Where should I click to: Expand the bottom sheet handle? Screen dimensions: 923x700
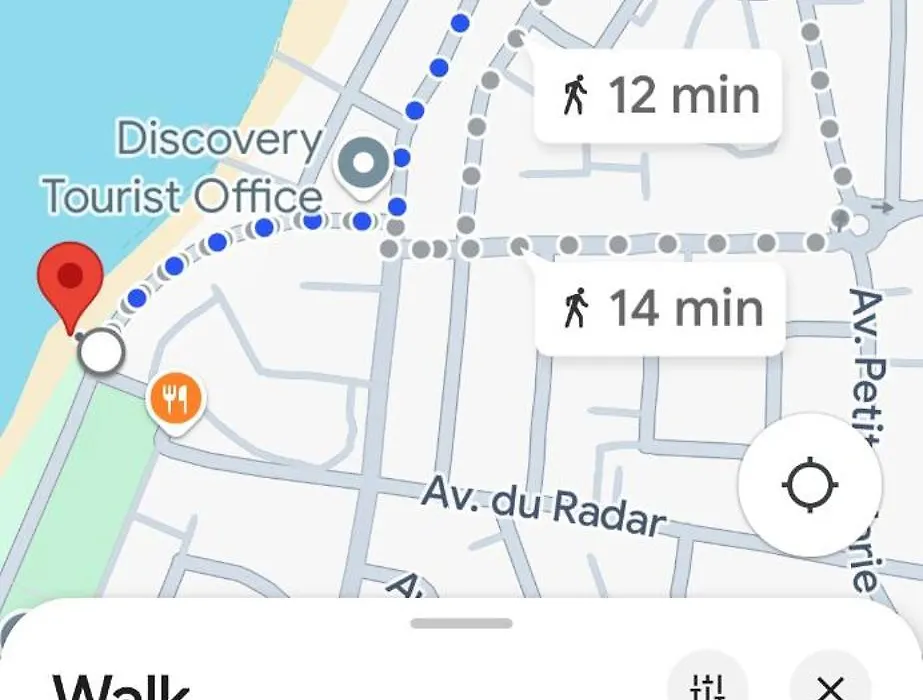[x=461, y=623]
